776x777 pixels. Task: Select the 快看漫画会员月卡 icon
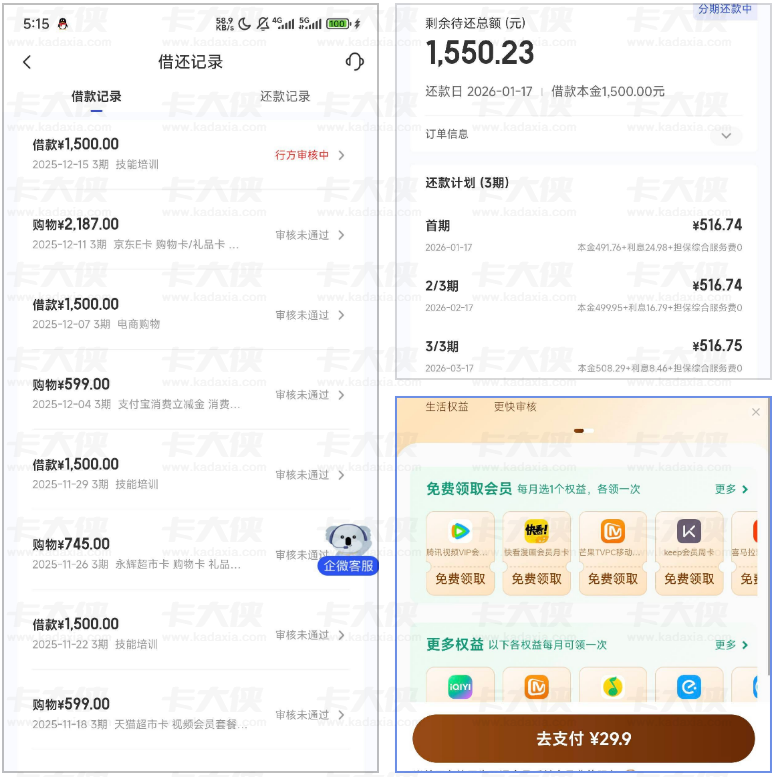[536, 531]
